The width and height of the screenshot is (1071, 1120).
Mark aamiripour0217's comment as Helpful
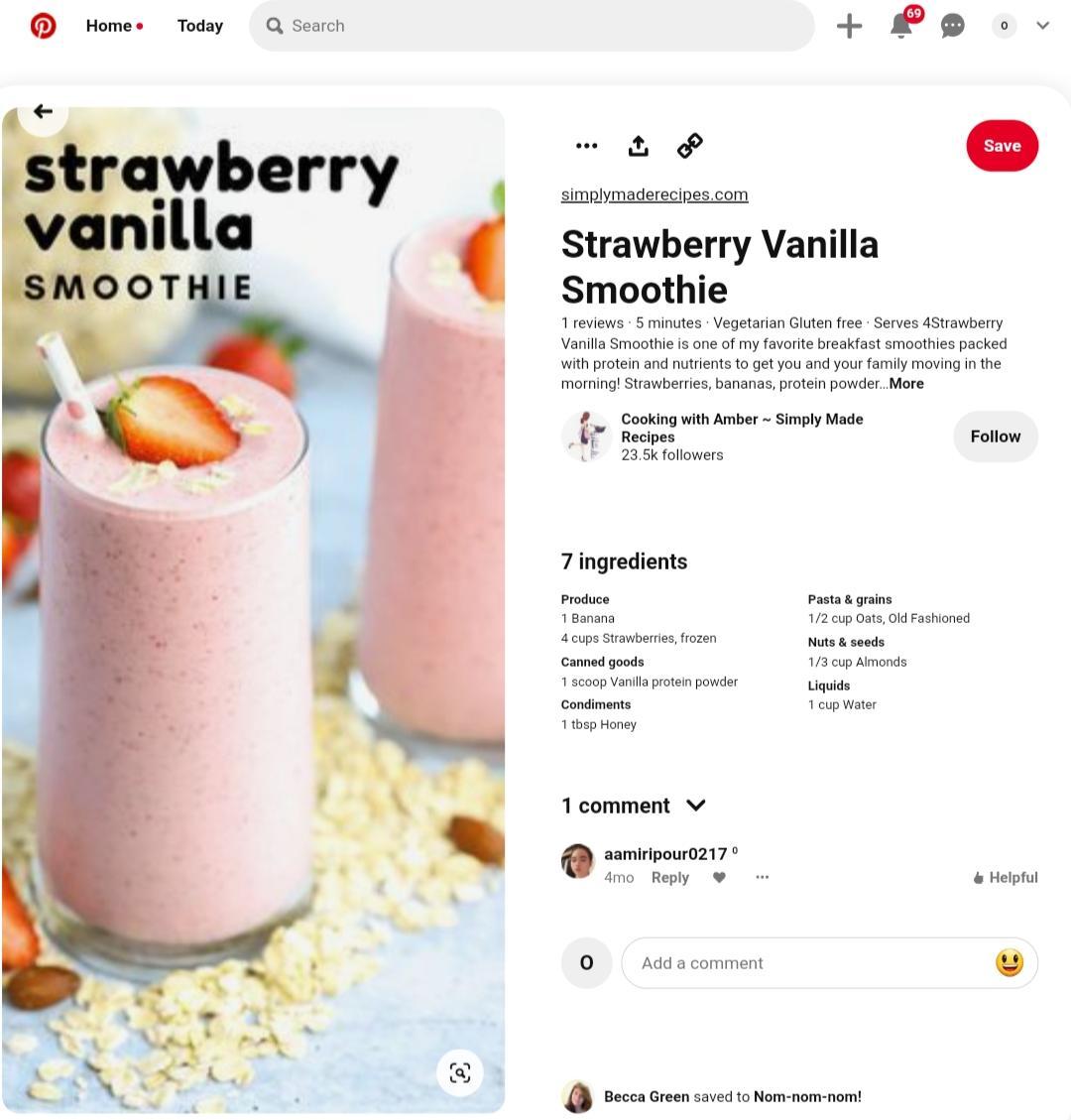(x=1005, y=878)
